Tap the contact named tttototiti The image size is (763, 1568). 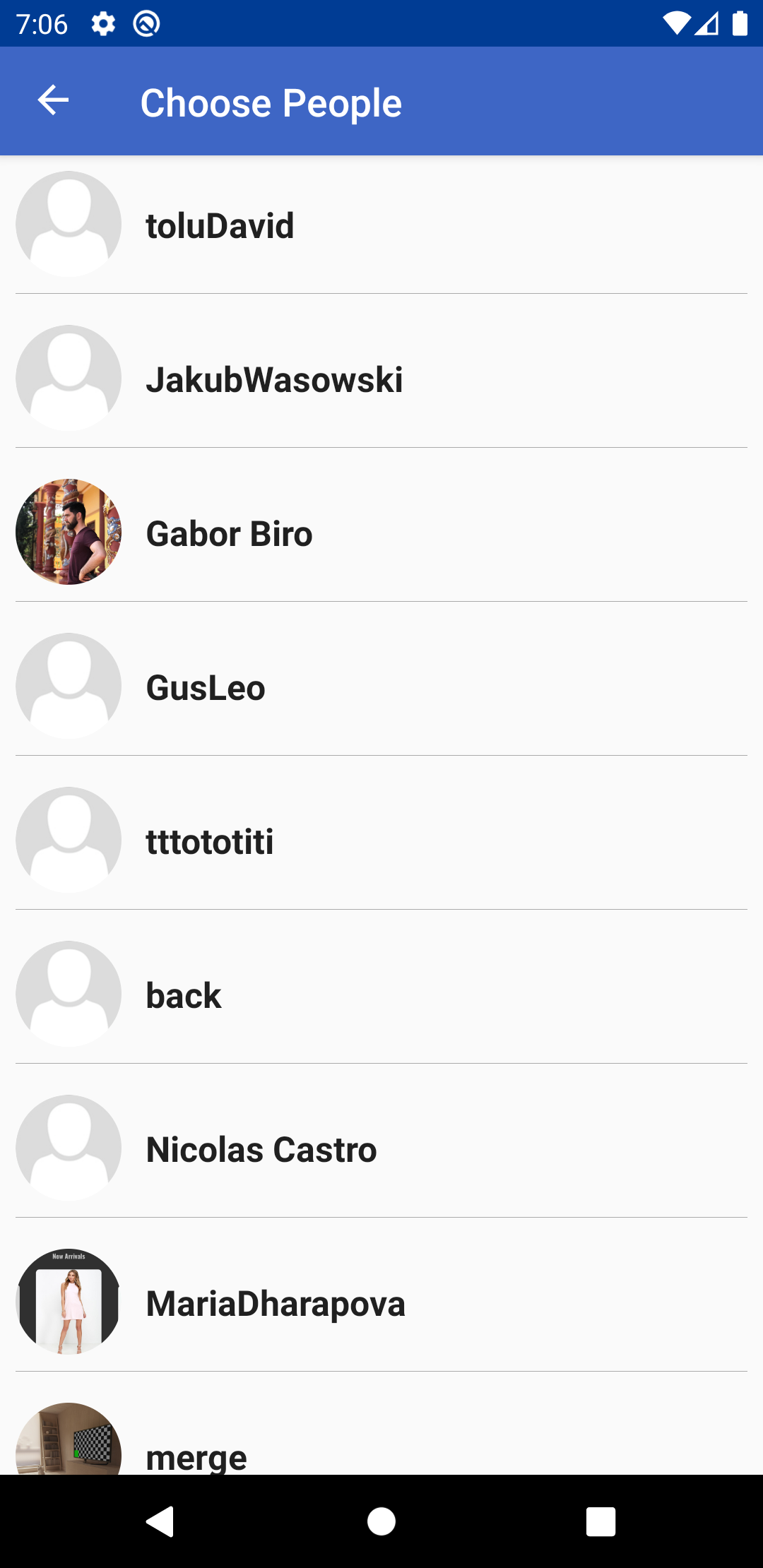(381, 841)
